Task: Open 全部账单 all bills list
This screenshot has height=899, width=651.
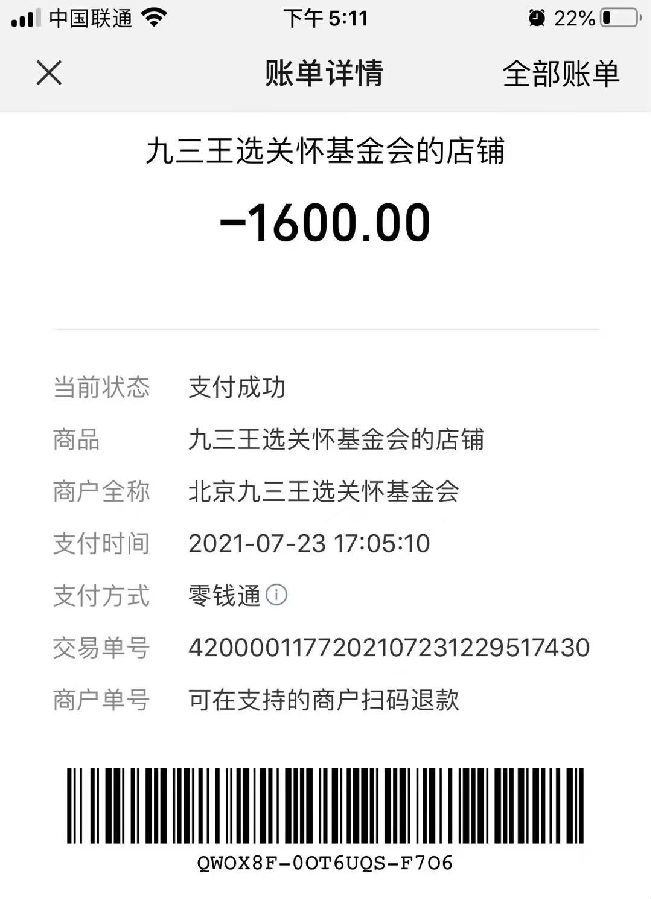Action: [x=560, y=73]
